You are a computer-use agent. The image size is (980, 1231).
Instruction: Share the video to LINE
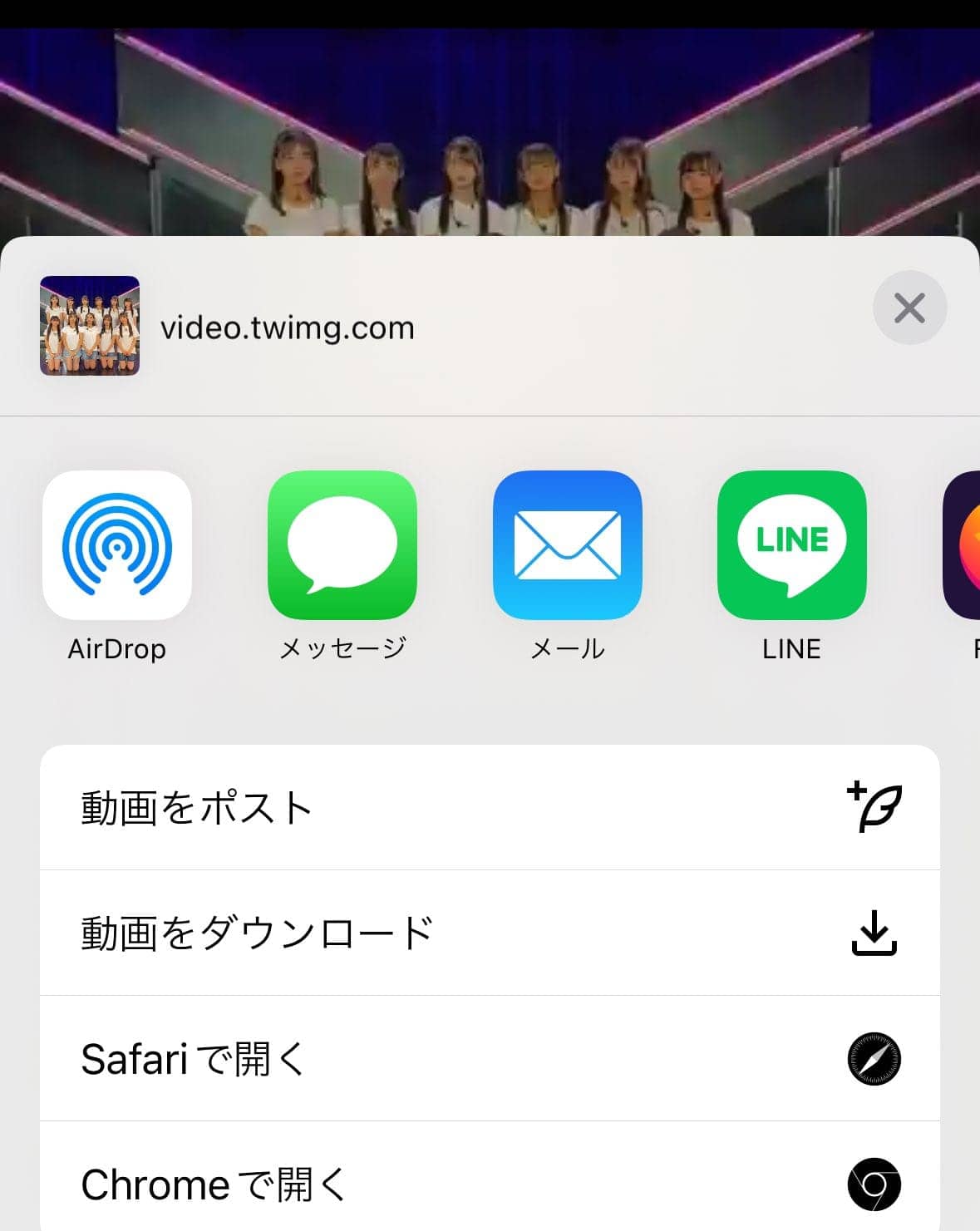click(791, 546)
